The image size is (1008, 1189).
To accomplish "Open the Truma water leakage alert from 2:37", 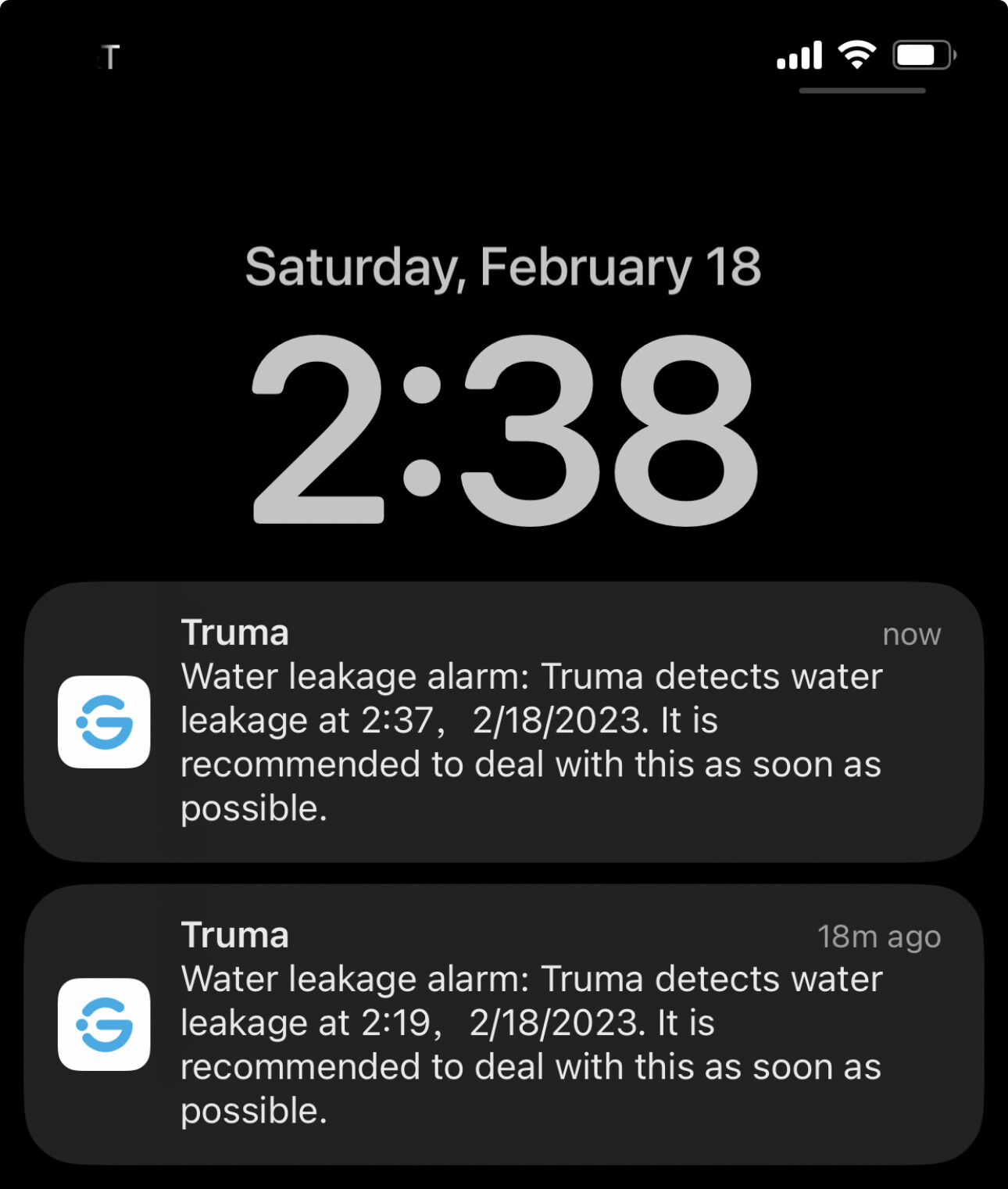I will (504, 722).
